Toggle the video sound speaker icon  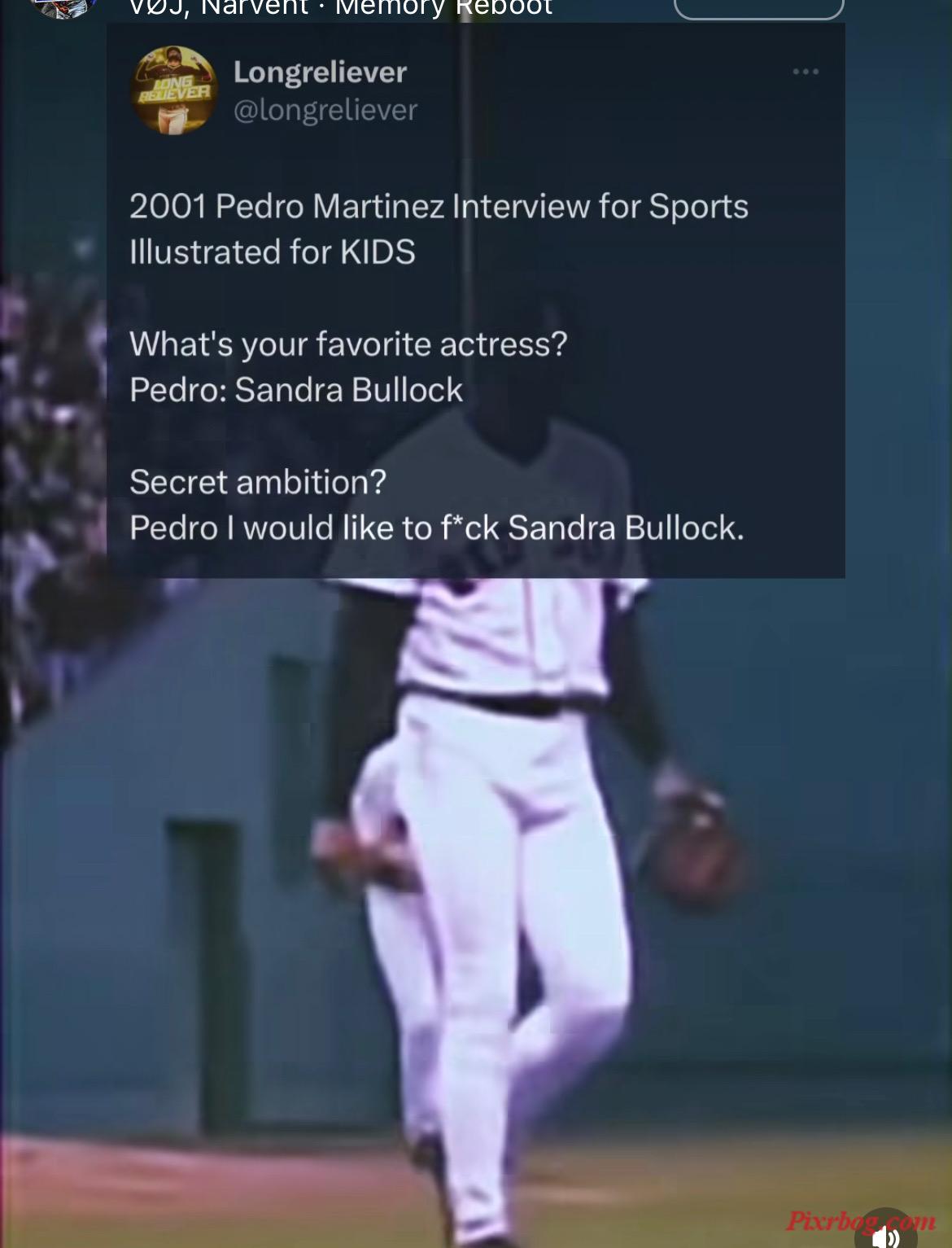coord(887,1236)
